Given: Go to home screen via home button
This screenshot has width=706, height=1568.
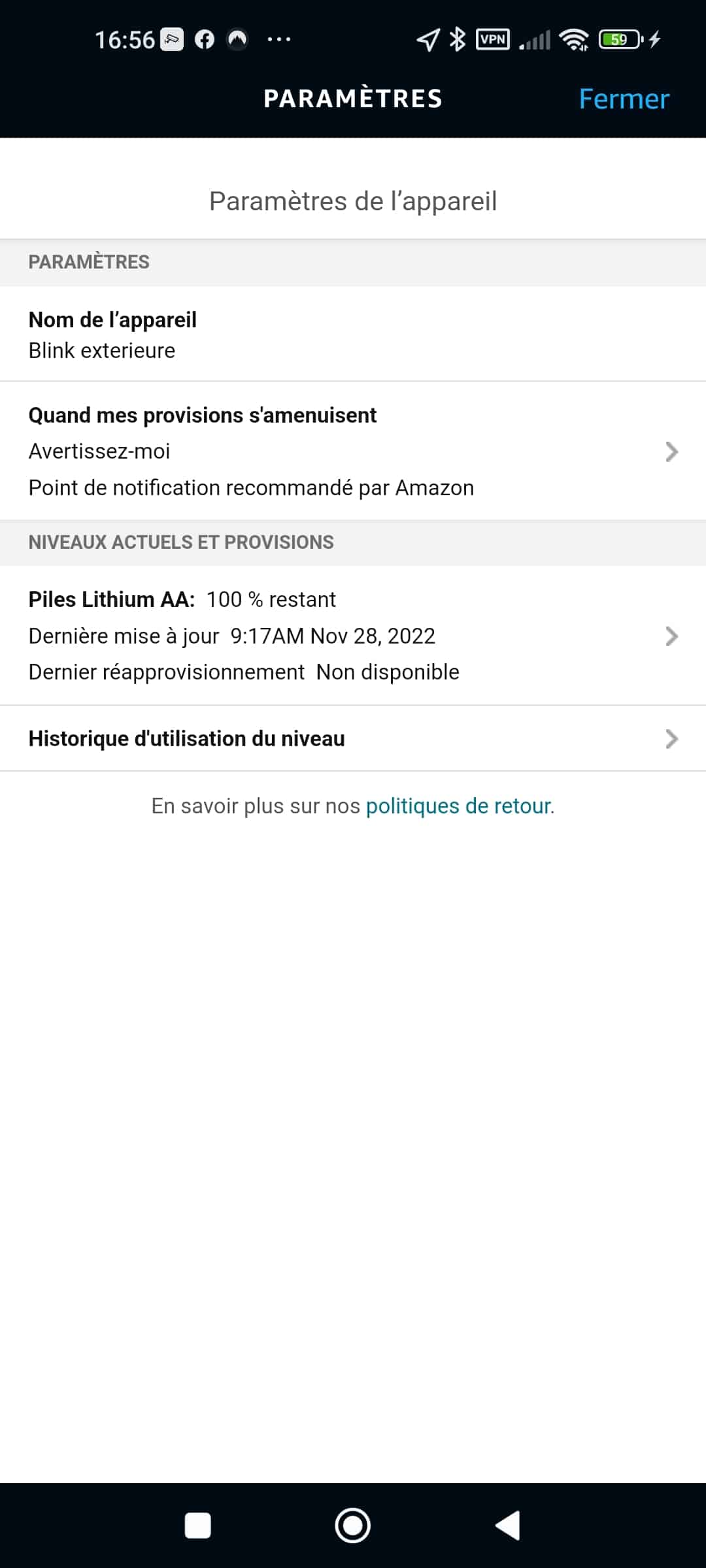Looking at the screenshot, I should click(352, 1526).
